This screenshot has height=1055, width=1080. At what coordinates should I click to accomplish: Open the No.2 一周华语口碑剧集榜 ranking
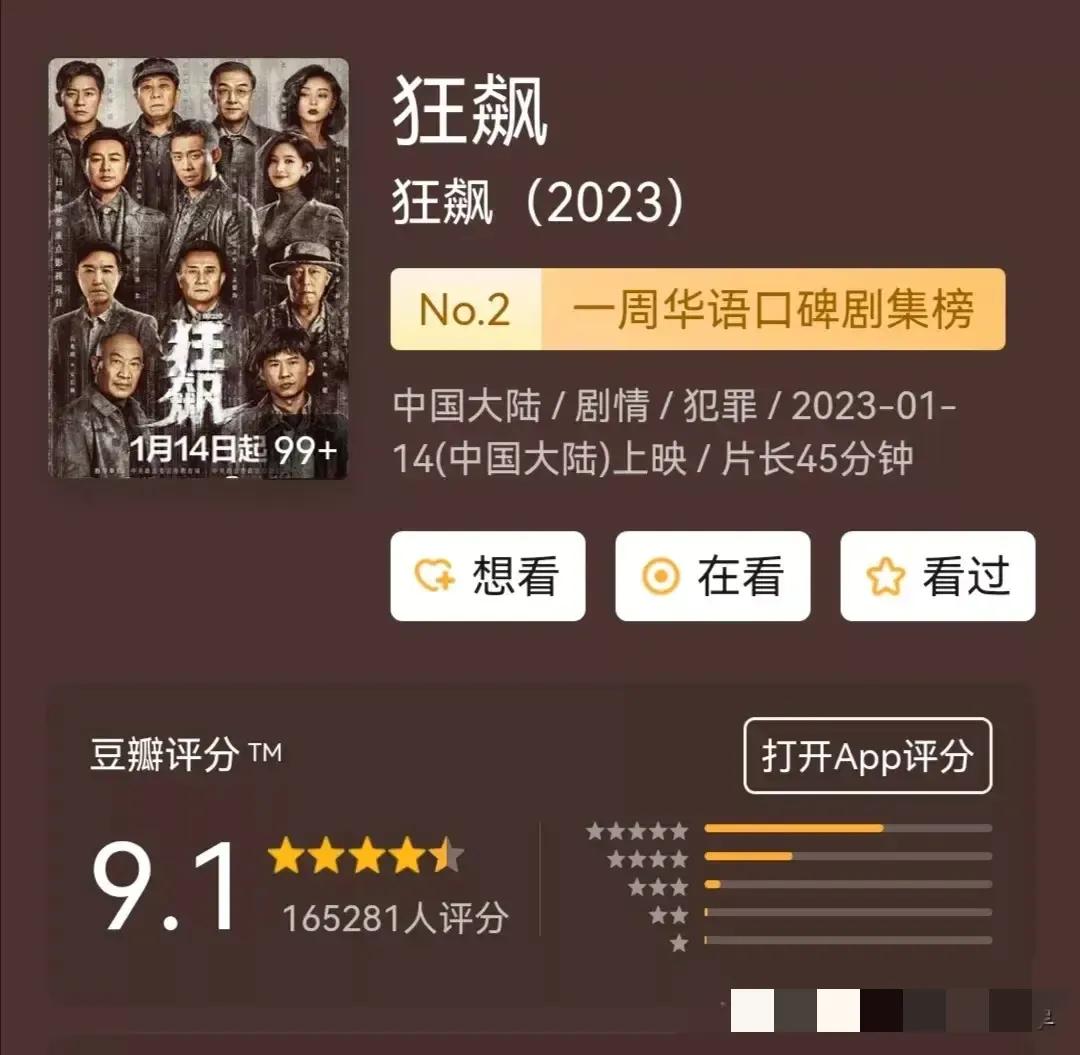click(x=697, y=309)
